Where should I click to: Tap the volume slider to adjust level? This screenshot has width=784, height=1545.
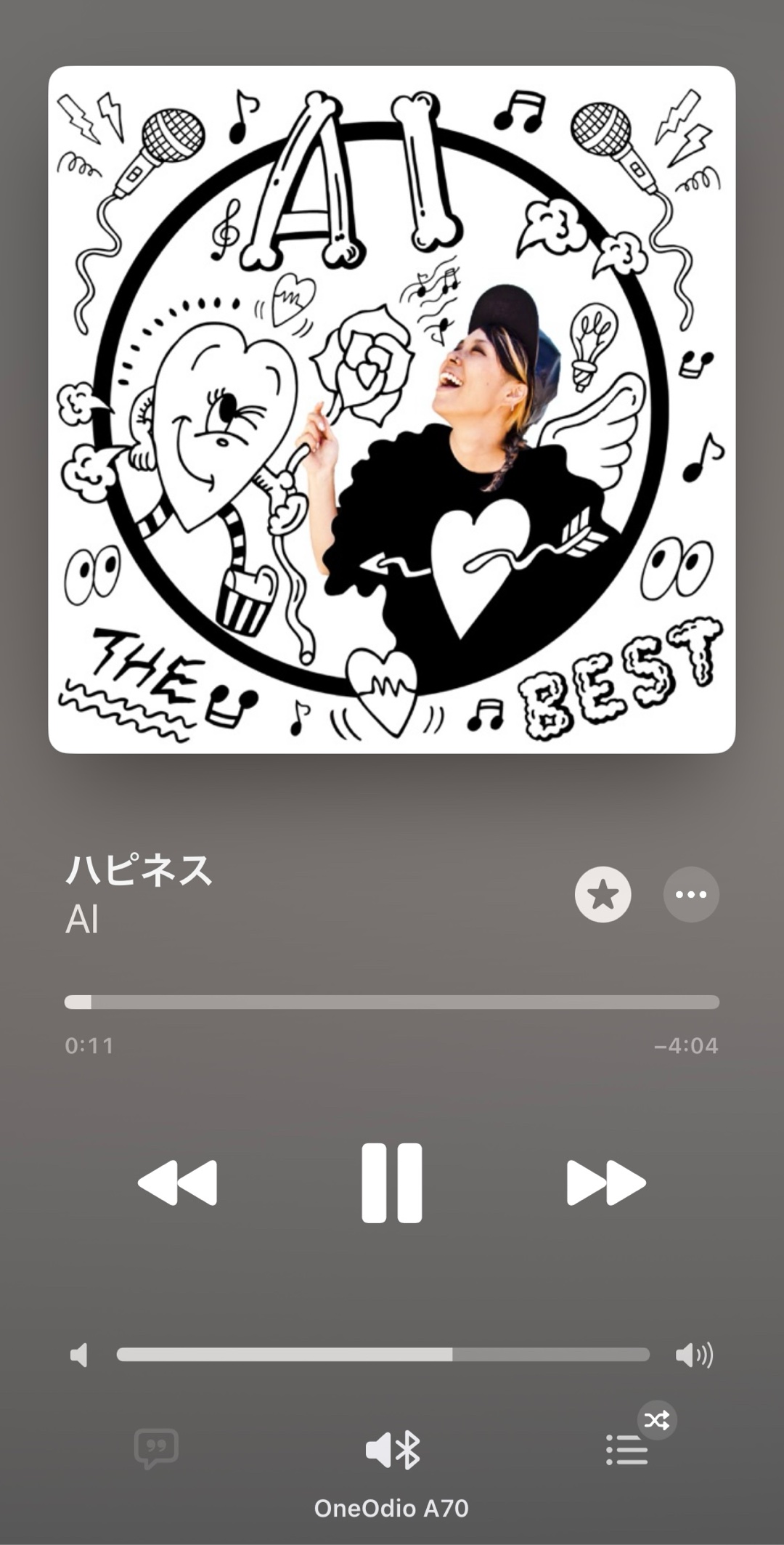point(383,1355)
